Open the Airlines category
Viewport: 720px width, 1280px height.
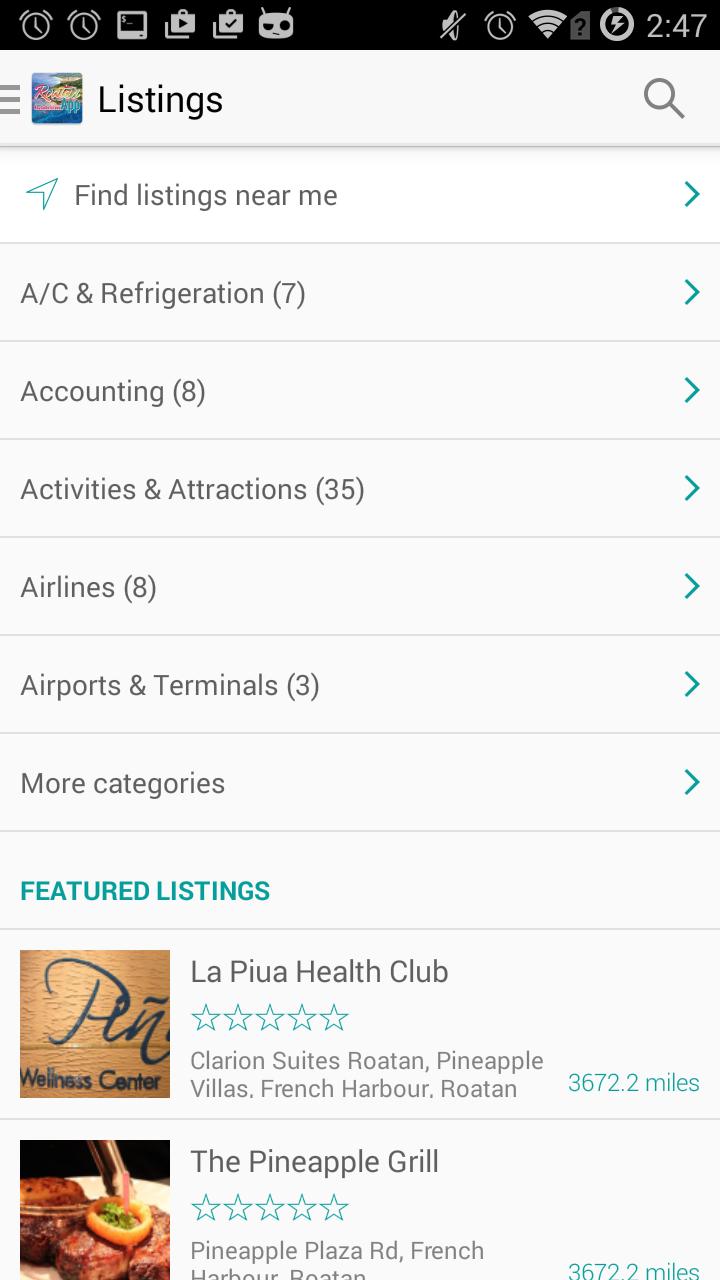tap(360, 586)
